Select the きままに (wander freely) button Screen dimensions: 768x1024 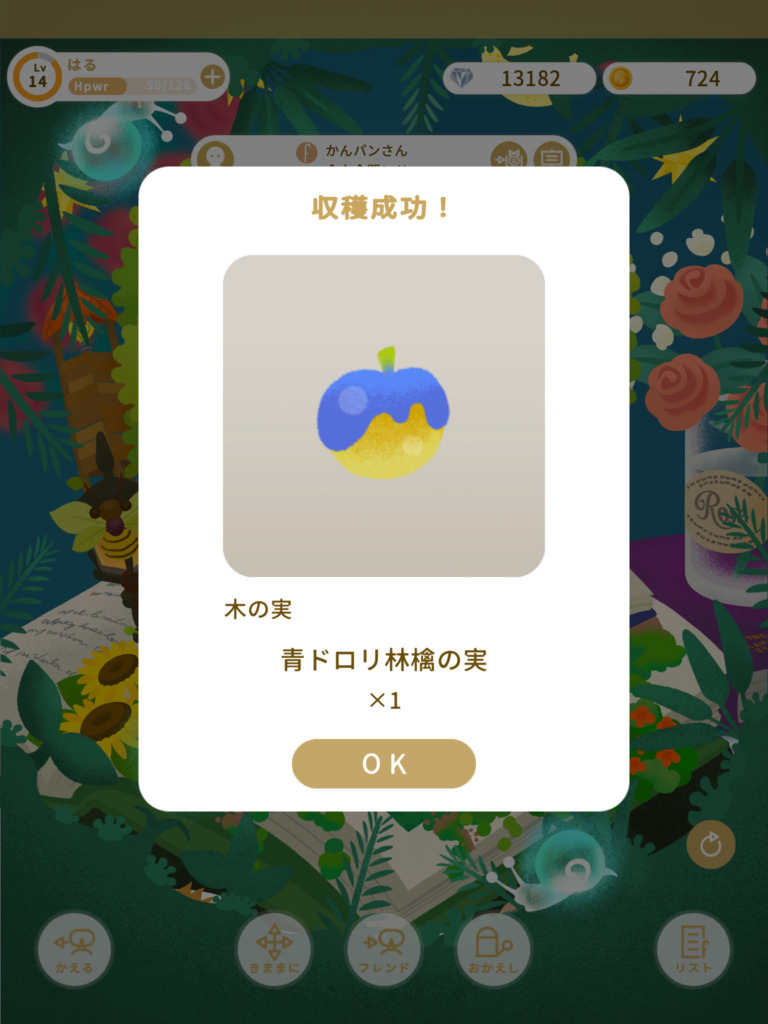(274, 949)
